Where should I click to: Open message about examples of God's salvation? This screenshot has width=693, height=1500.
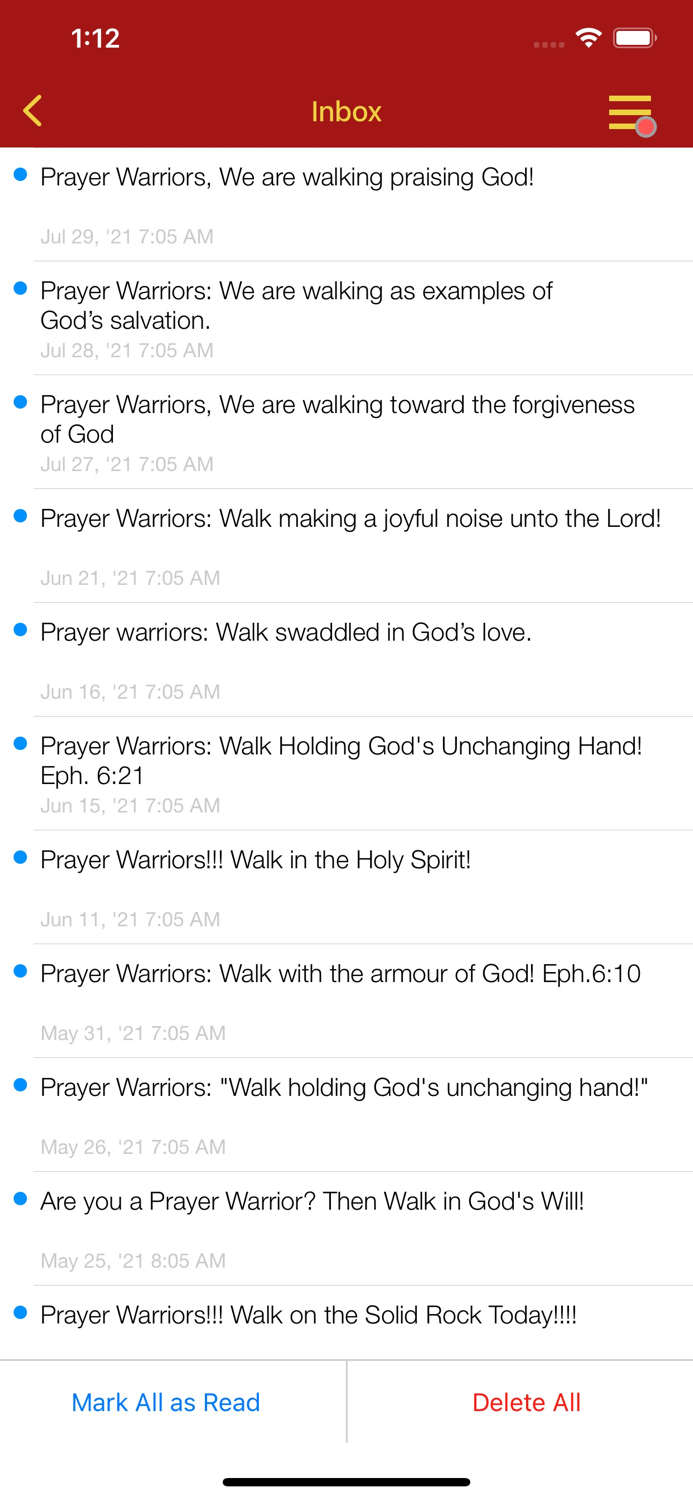click(x=296, y=305)
